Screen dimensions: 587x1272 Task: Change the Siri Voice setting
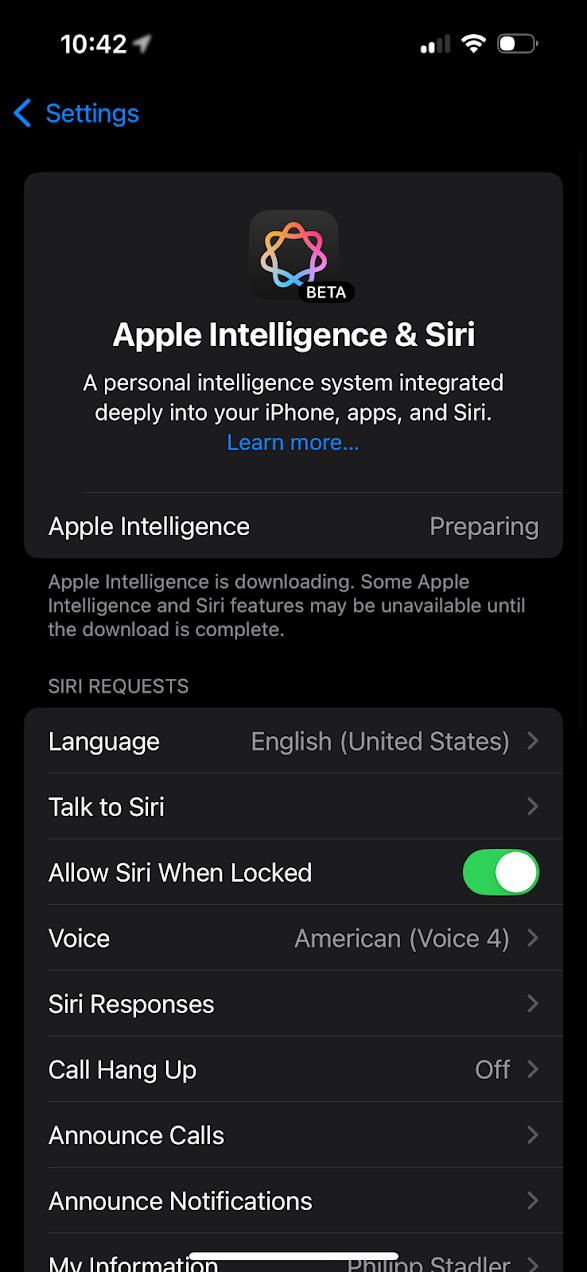coord(293,938)
